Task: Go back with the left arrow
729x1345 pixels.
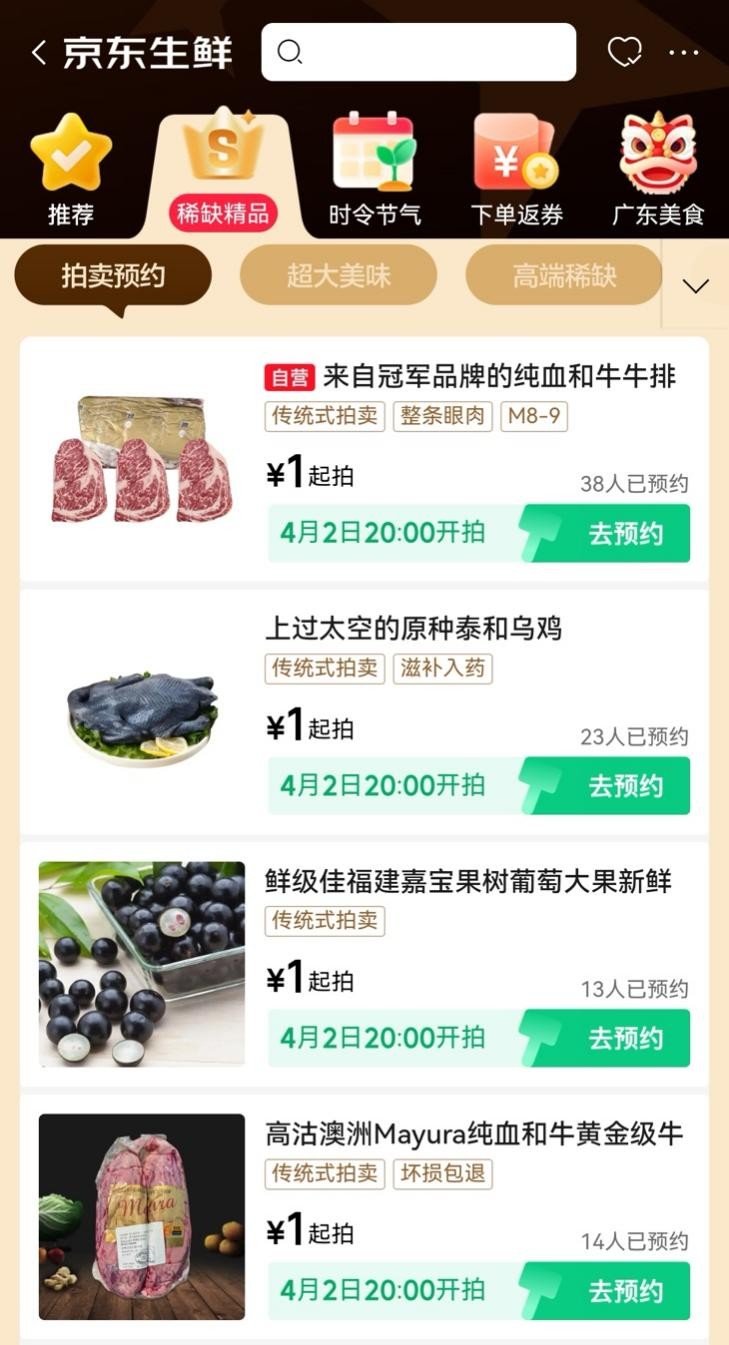Action: pyautogui.click(x=36, y=52)
